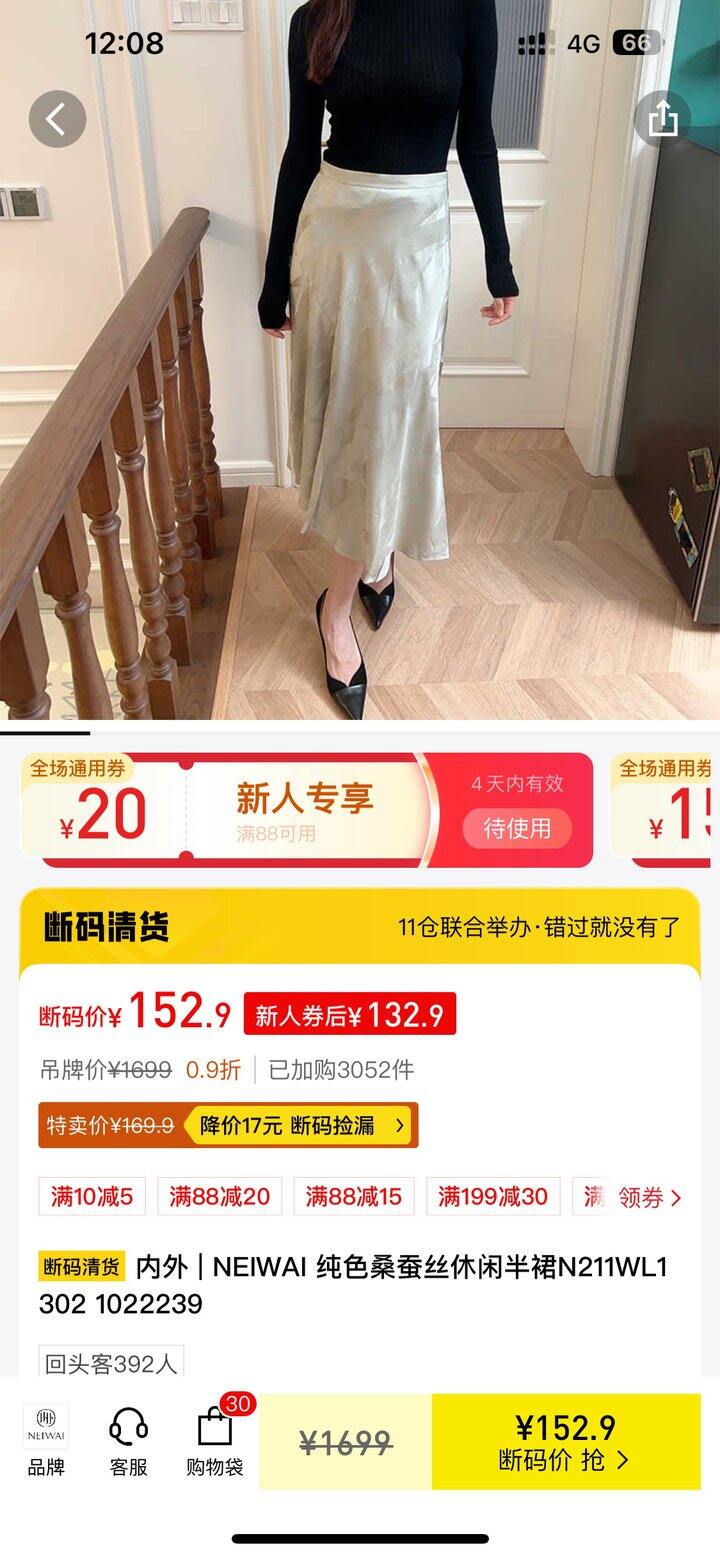The image size is (720, 1559).
Task: Open 领券 to collect coupons
Action: (x=650, y=1197)
